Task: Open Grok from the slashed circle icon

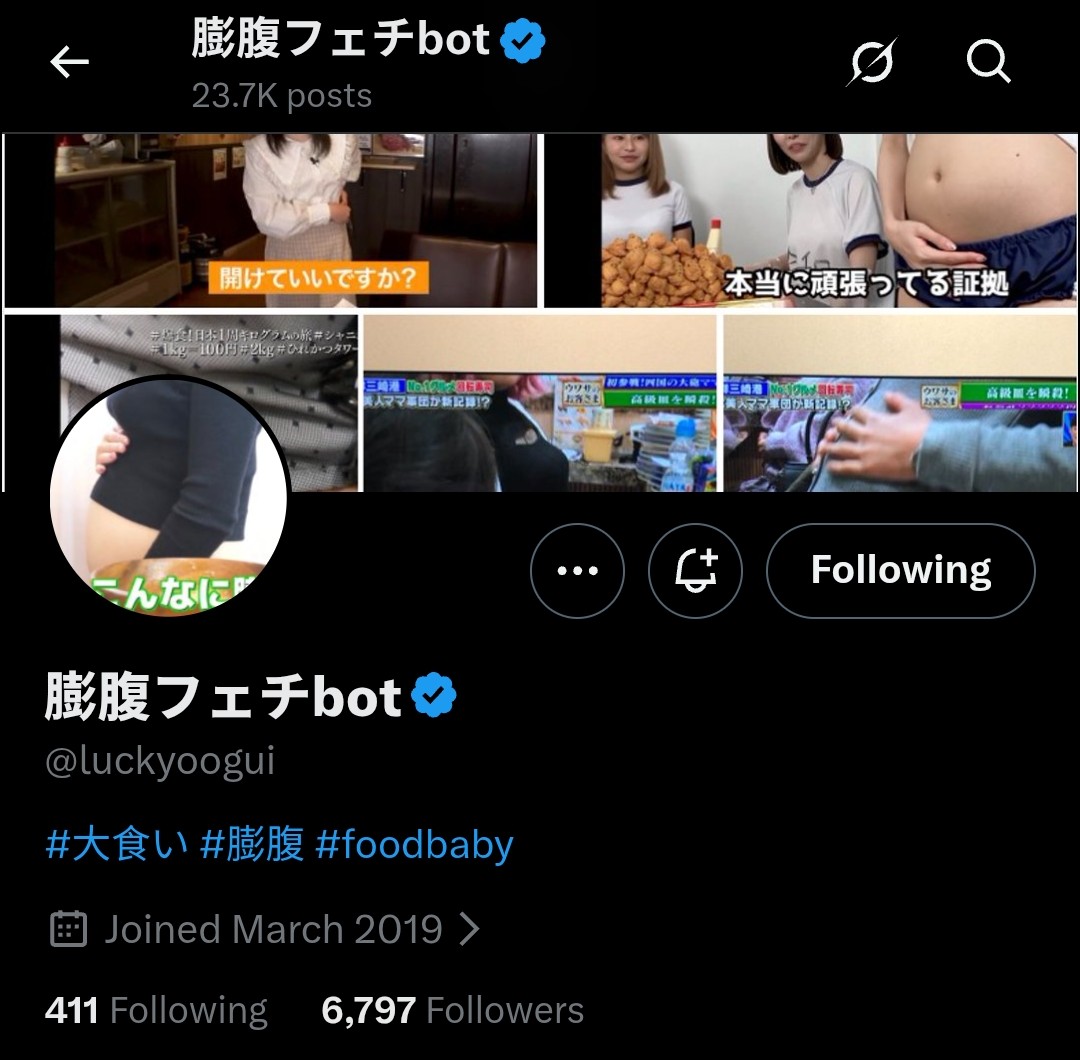Action: pyautogui.click(x=871, y=63)
